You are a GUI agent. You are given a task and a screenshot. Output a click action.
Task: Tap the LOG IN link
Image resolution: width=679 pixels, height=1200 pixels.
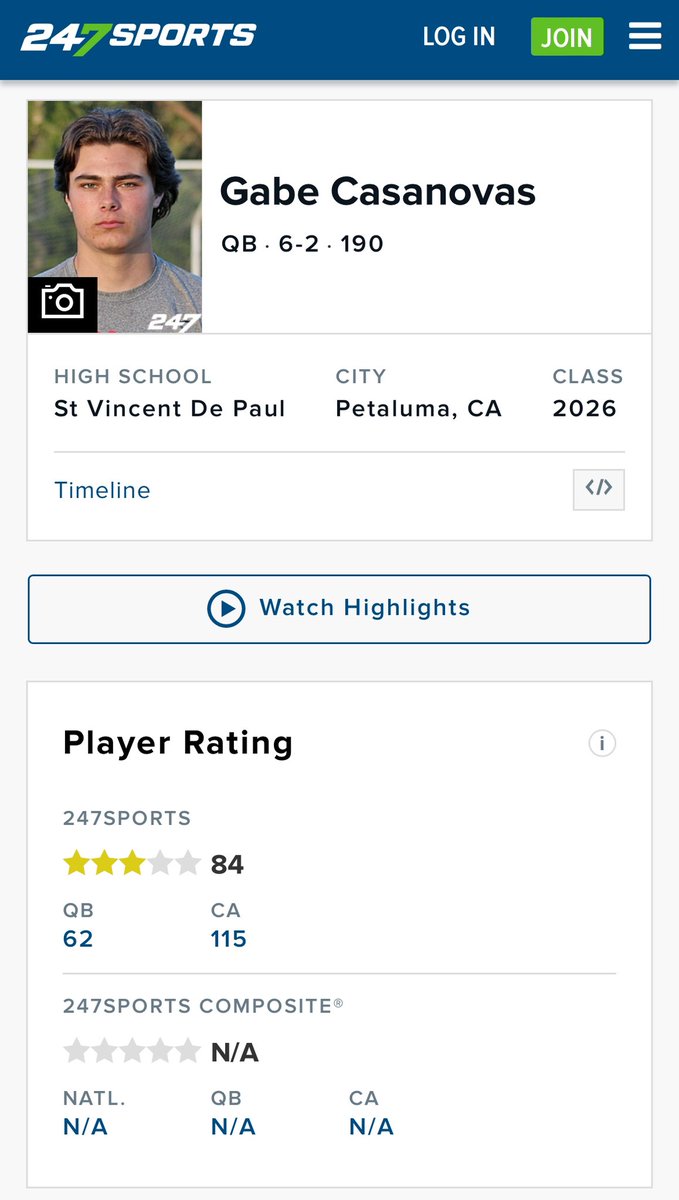pos(459,37)
